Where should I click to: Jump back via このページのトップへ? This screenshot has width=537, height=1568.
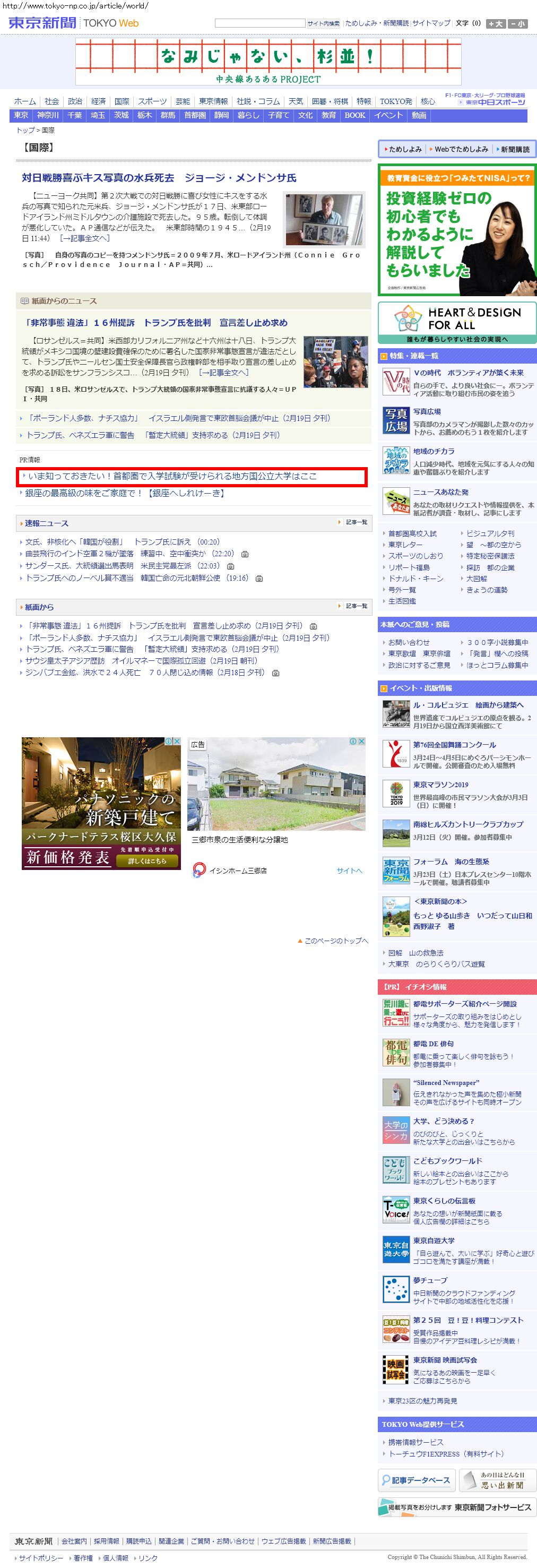coord(336,941)
